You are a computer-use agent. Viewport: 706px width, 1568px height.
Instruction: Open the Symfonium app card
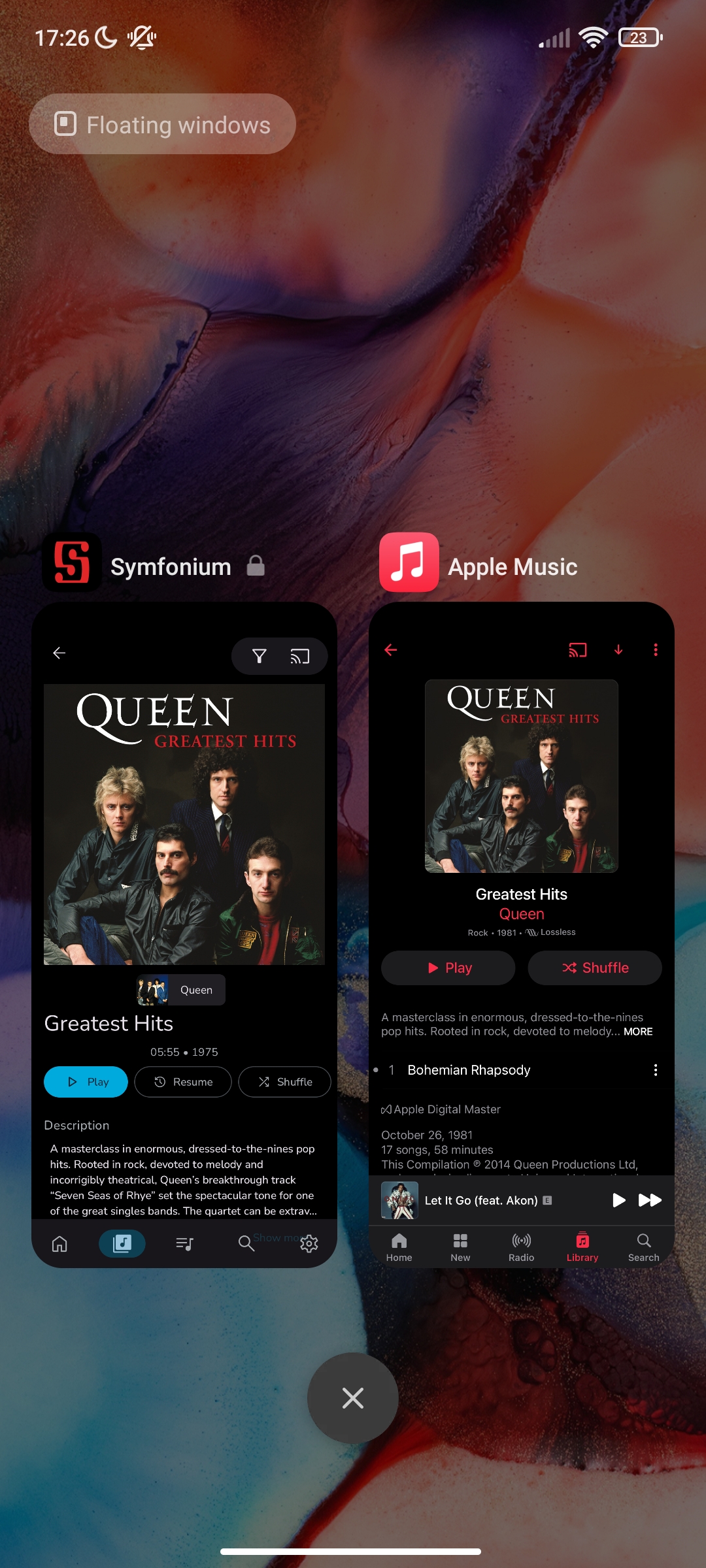(x=184, y=934)
